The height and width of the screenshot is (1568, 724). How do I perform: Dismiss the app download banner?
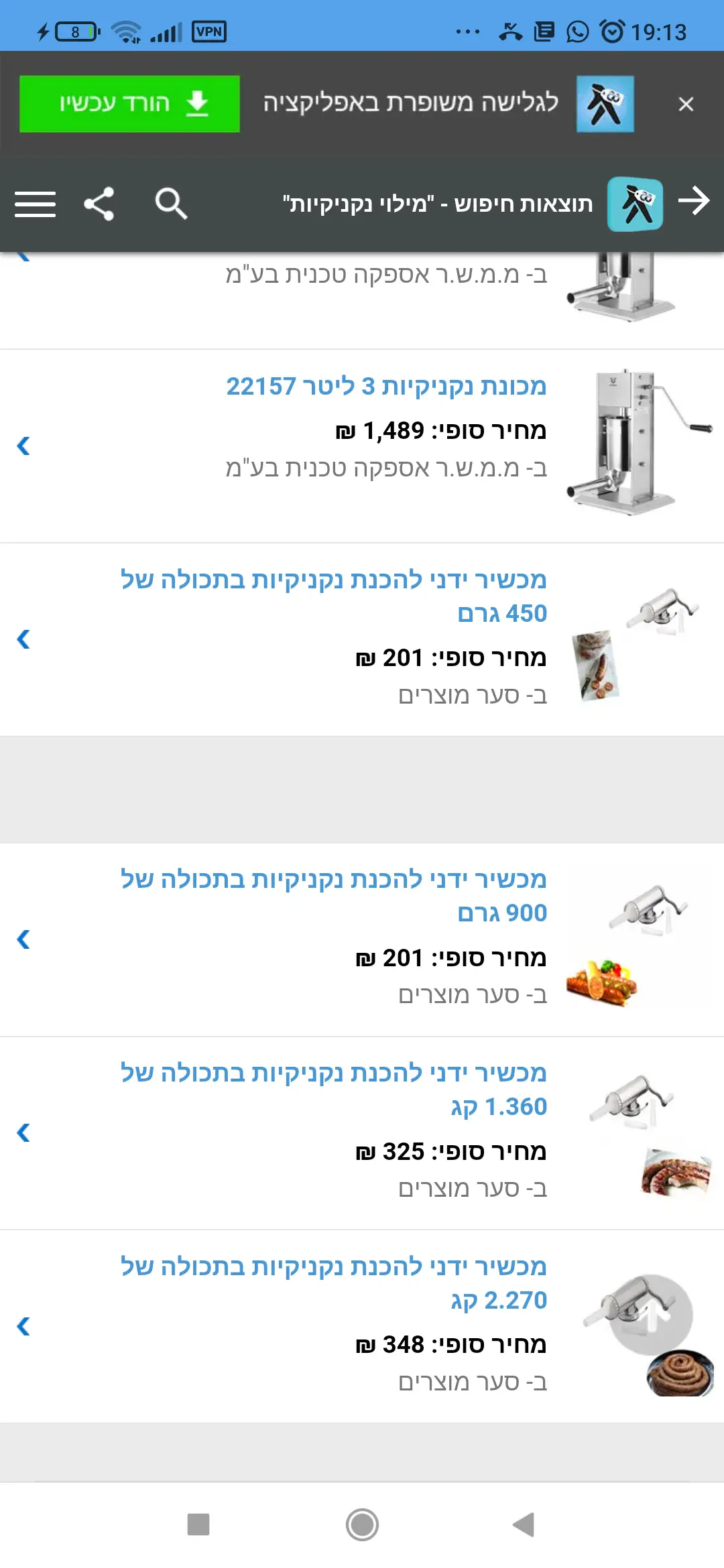(685, 105)
